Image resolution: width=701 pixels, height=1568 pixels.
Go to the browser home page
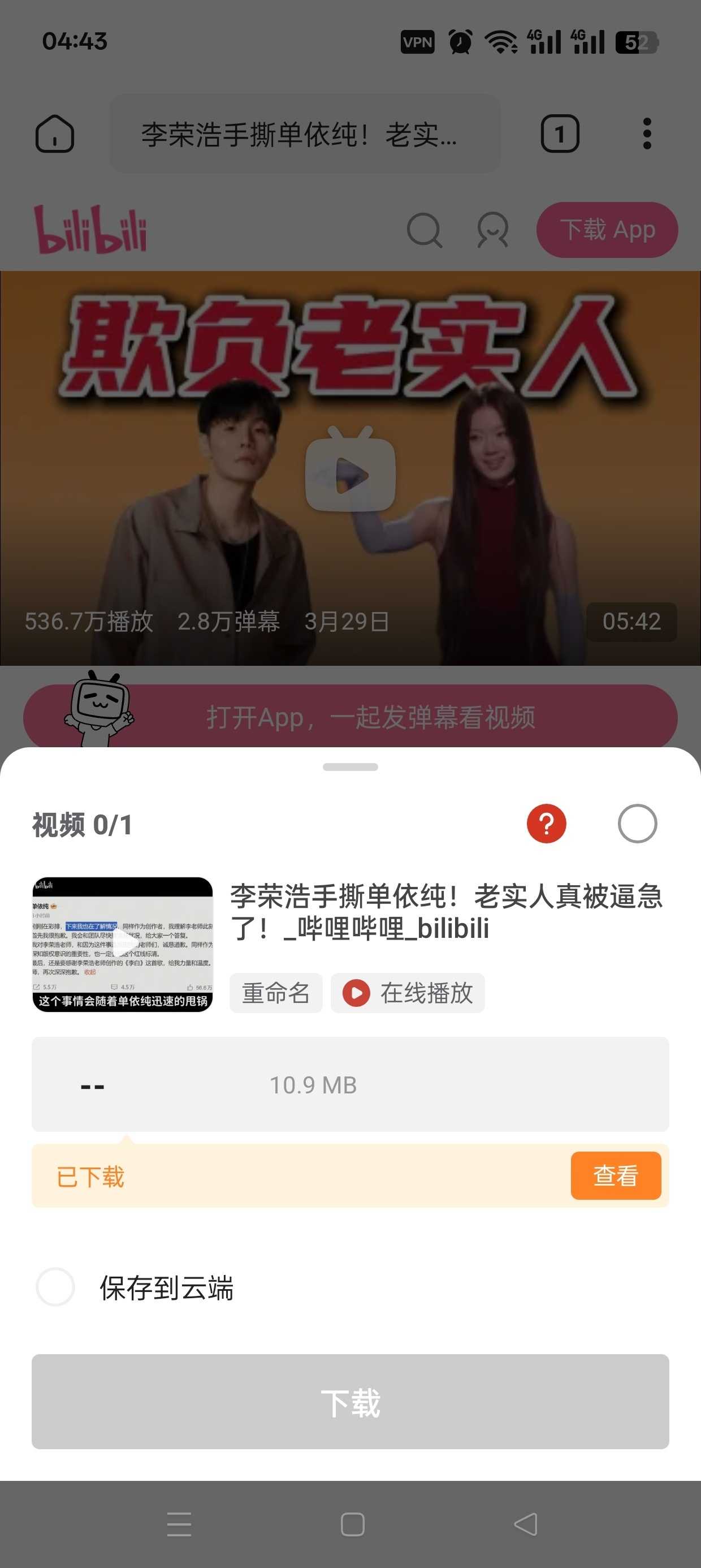click(55, 133)
